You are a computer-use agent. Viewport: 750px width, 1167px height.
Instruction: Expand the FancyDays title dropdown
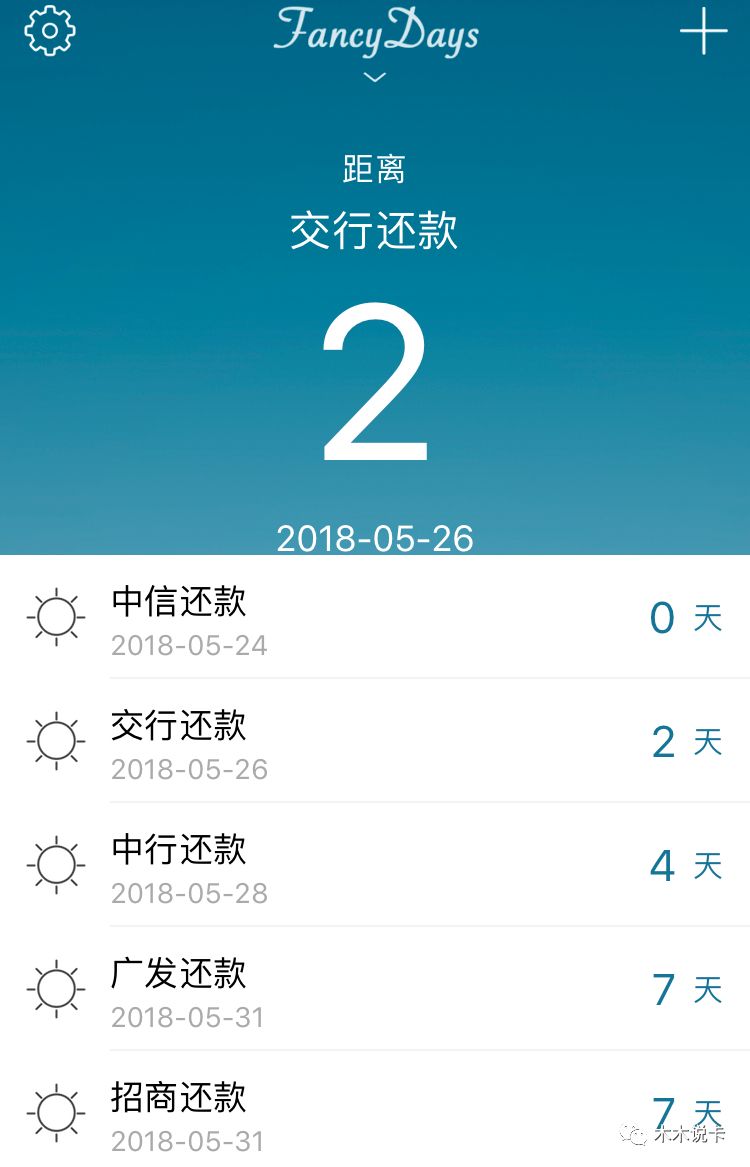375,76
